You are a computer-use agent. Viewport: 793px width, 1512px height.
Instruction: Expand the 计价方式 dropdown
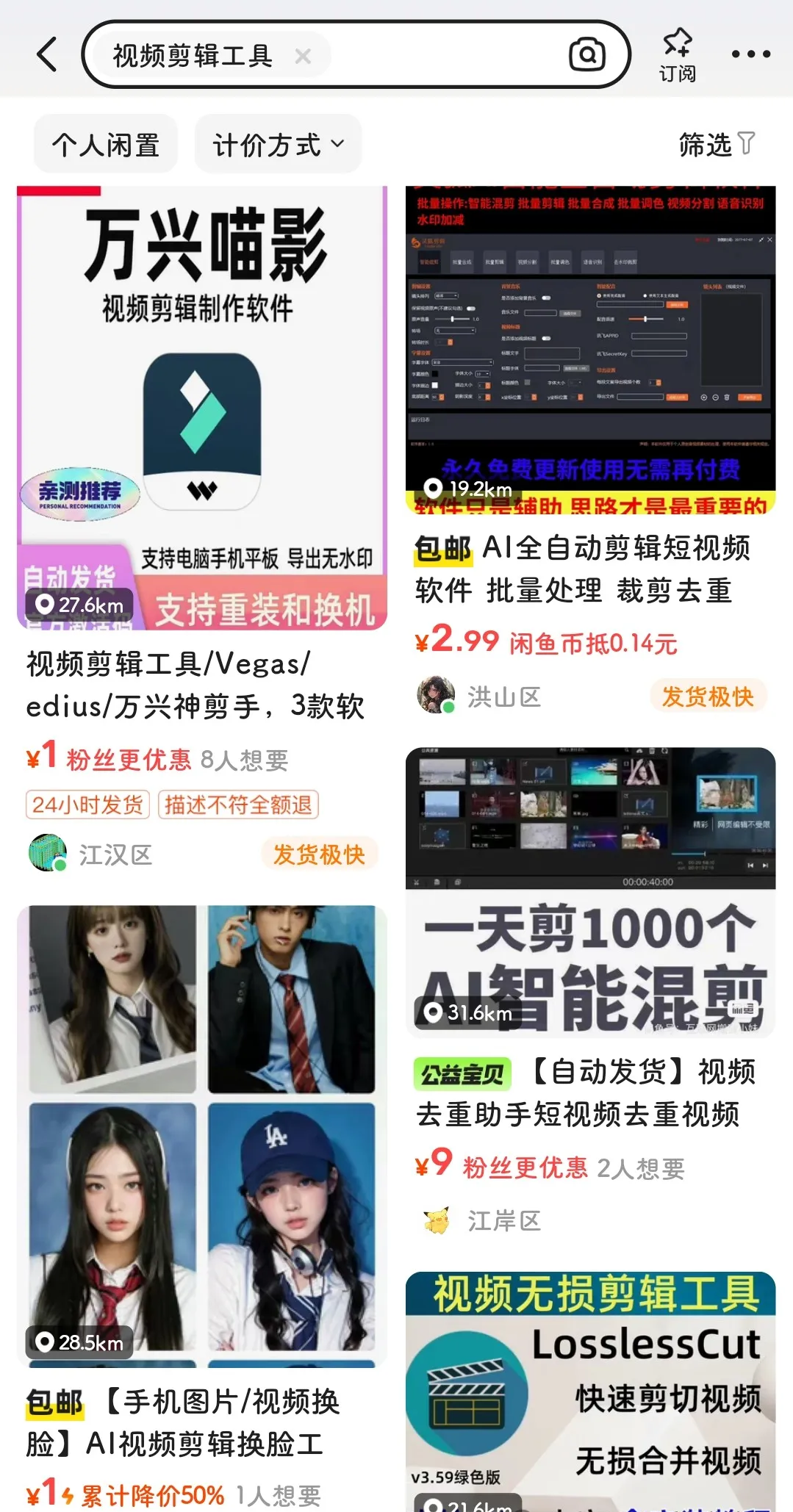(278, 145)
